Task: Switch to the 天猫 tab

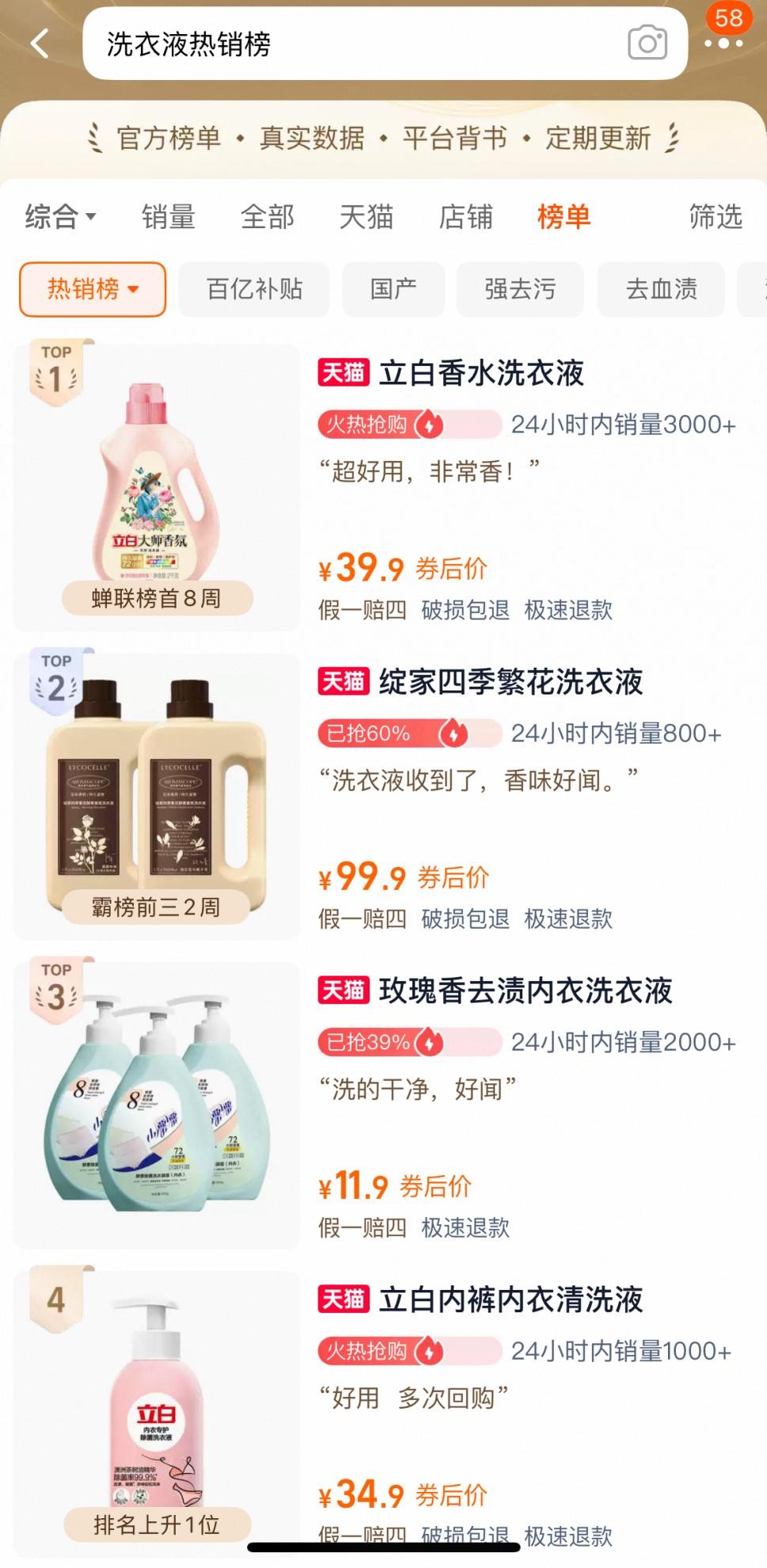Action: [366, 216]
